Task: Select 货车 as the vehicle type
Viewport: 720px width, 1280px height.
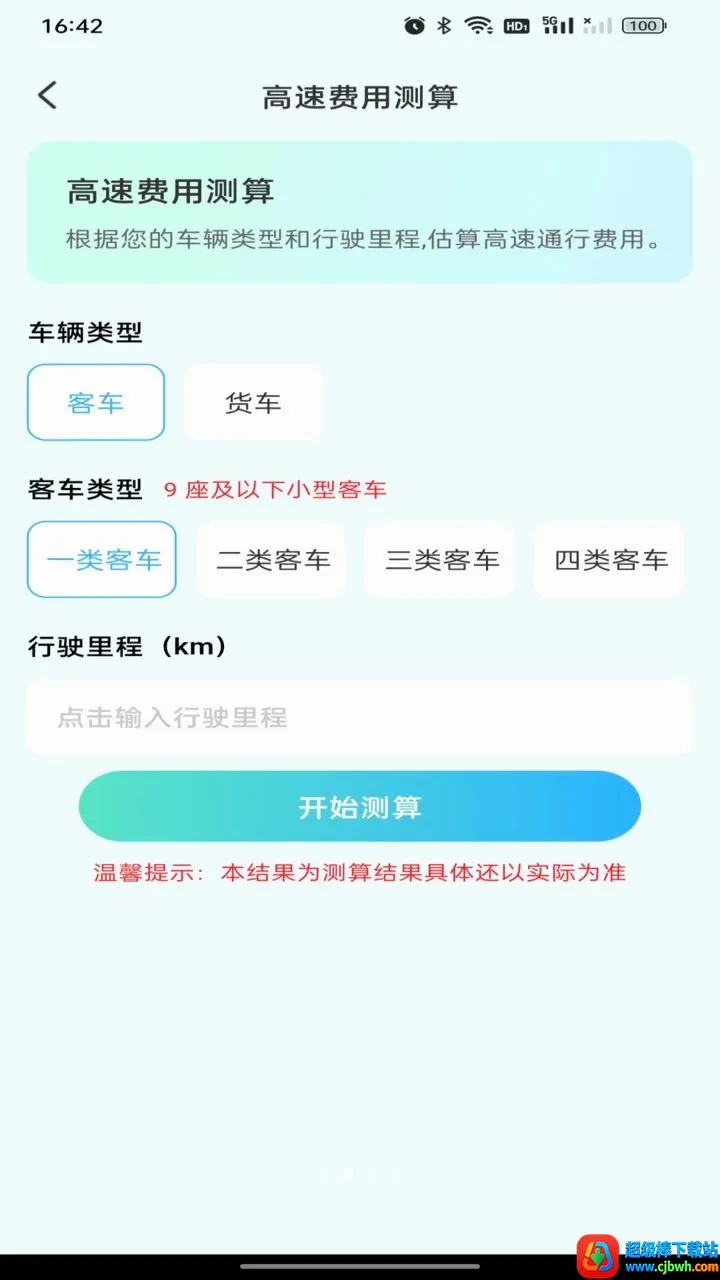Action: click(x=253, y=402)
